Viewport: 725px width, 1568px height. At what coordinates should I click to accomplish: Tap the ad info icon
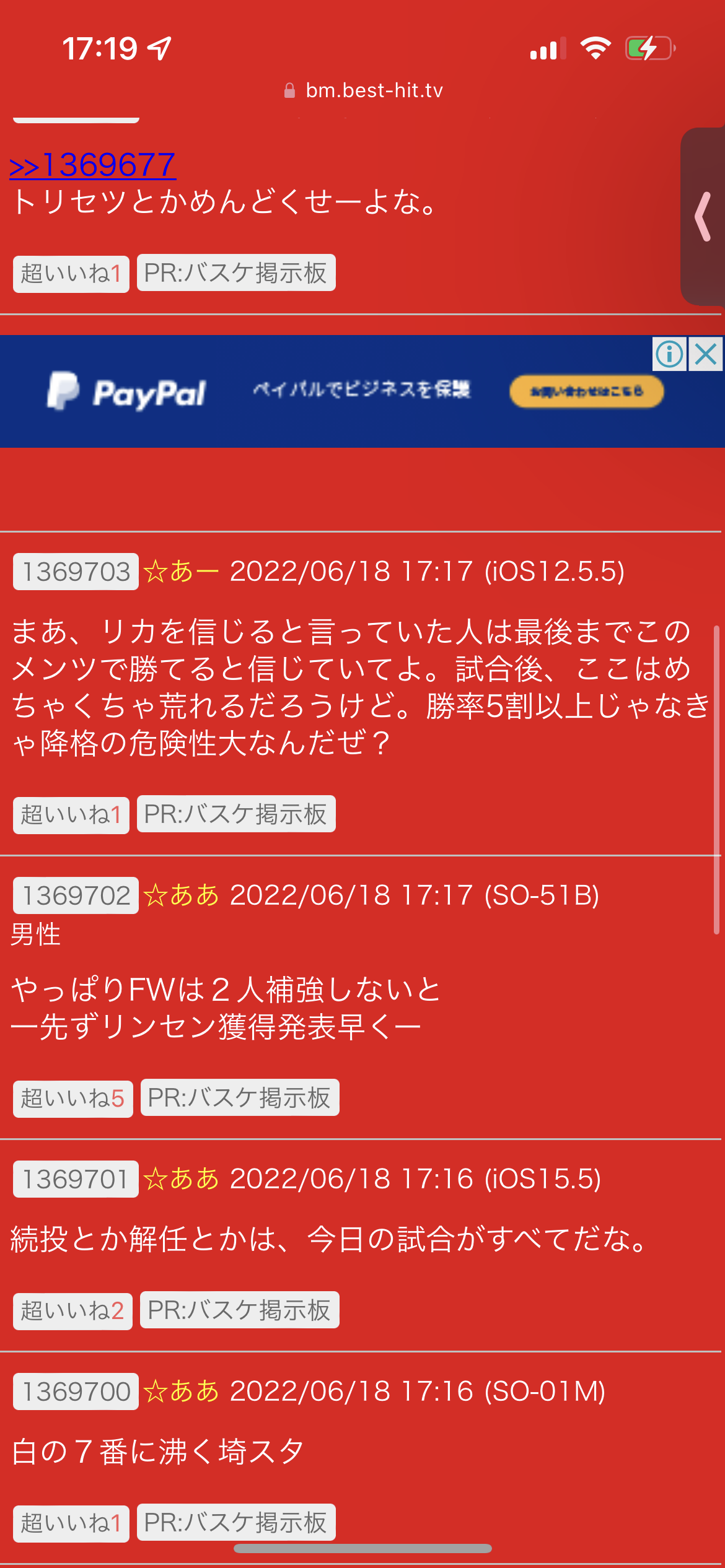tap(669, 354)
